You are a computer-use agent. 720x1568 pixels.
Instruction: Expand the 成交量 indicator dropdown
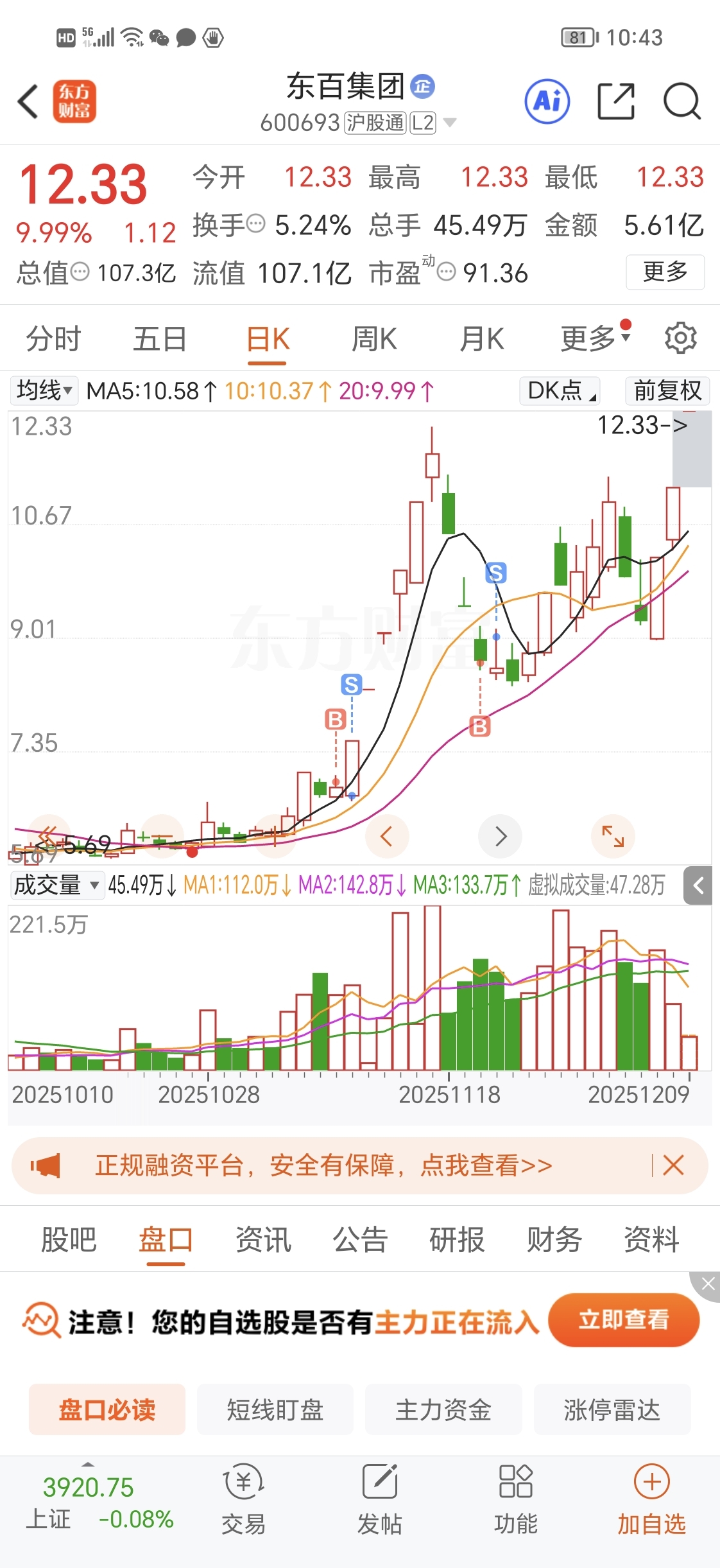pos(56,885)
